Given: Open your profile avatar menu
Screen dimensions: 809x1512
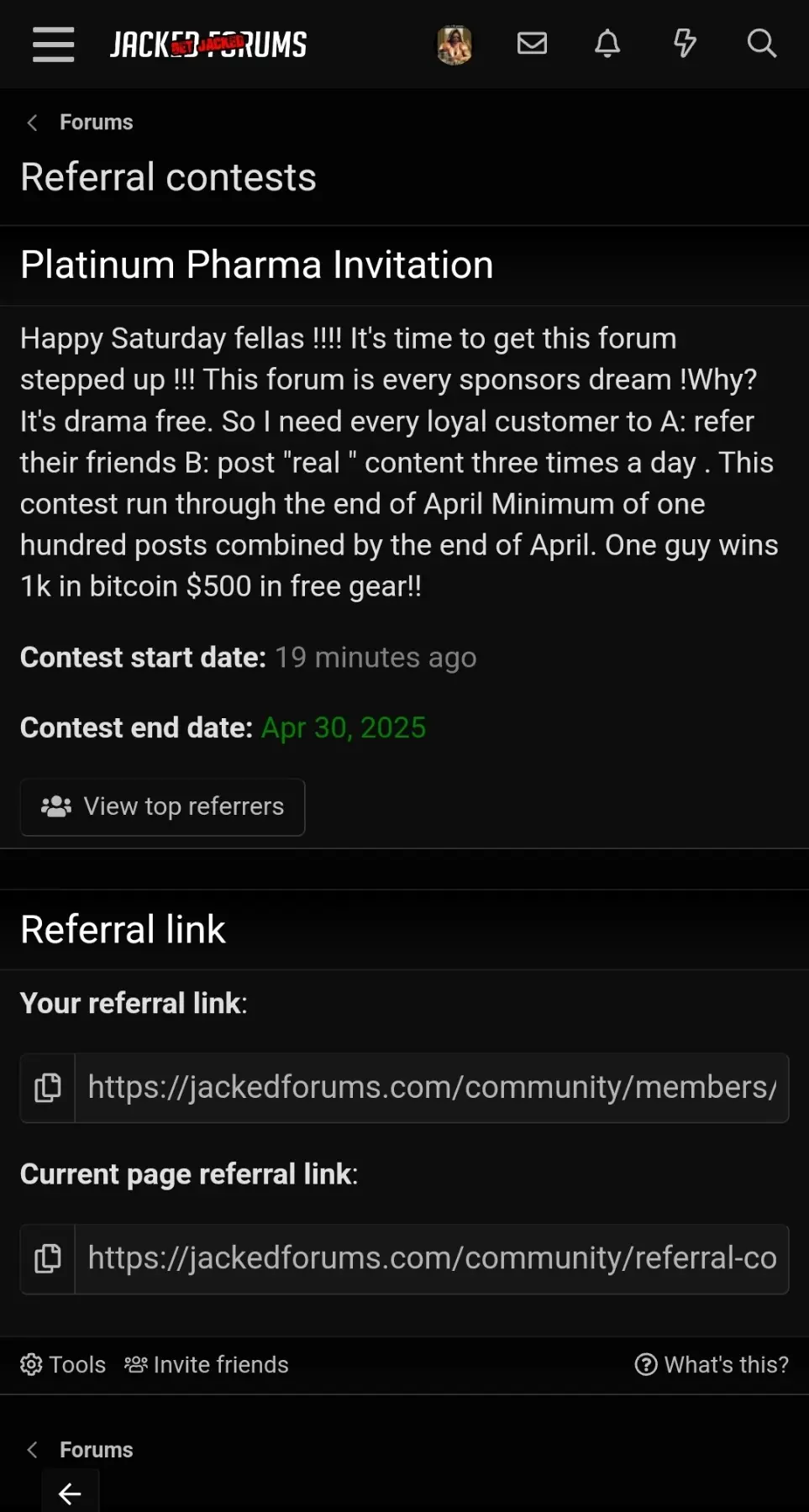Looking at the screenshot, I should coord(454,45).
